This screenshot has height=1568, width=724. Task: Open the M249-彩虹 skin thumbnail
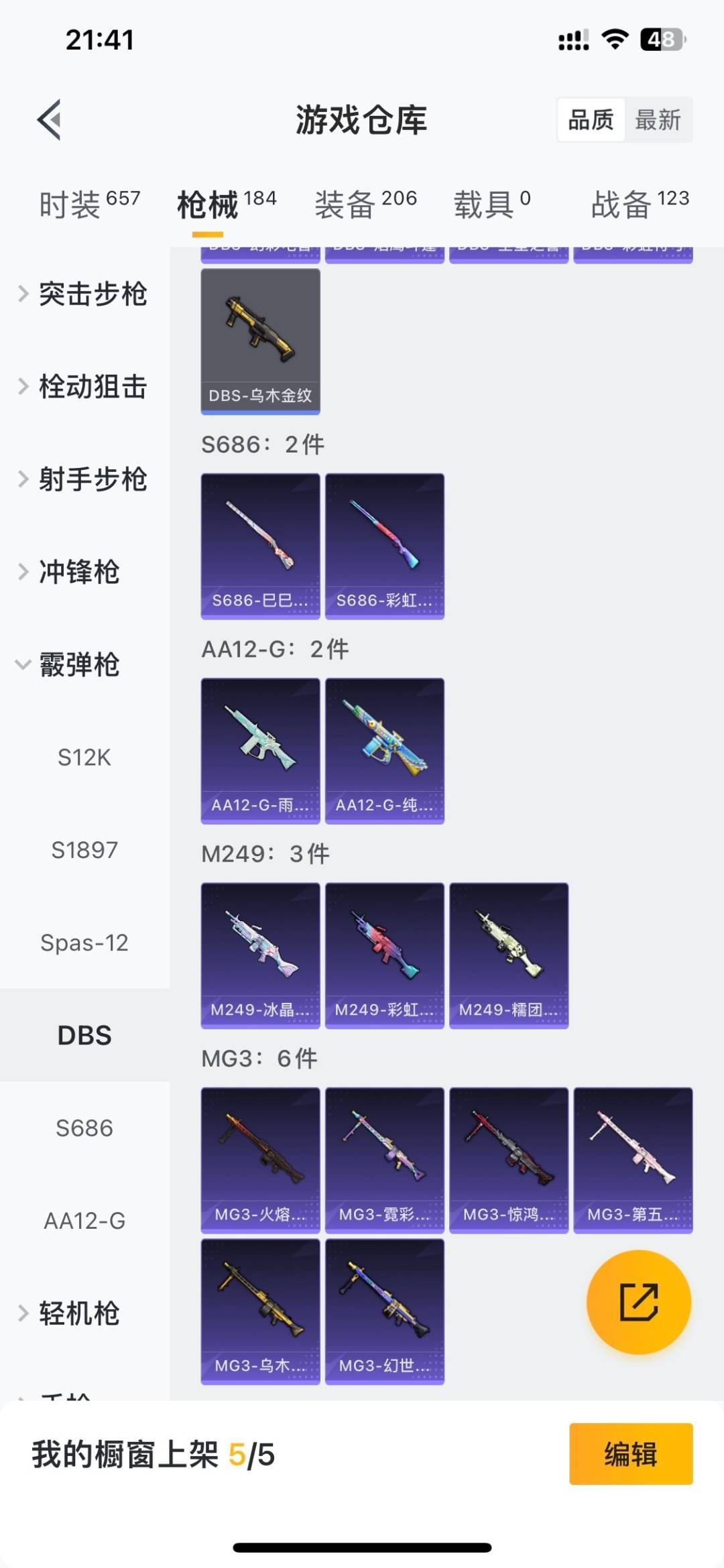pos(384,955)
